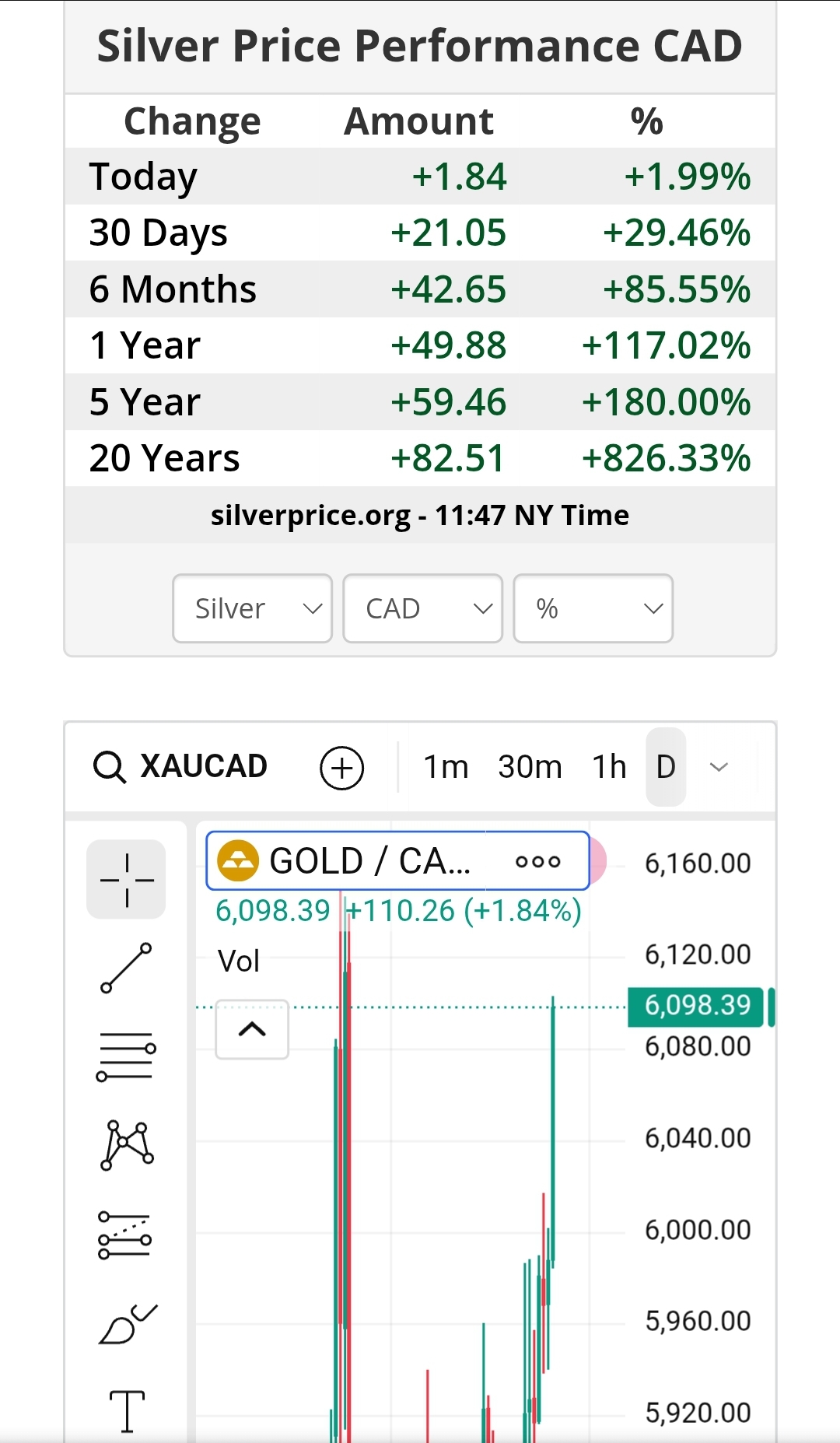Open the GOLD / CA legend options menu
The width and height of the screenshot is (840, 1443).
click(537, 861)
